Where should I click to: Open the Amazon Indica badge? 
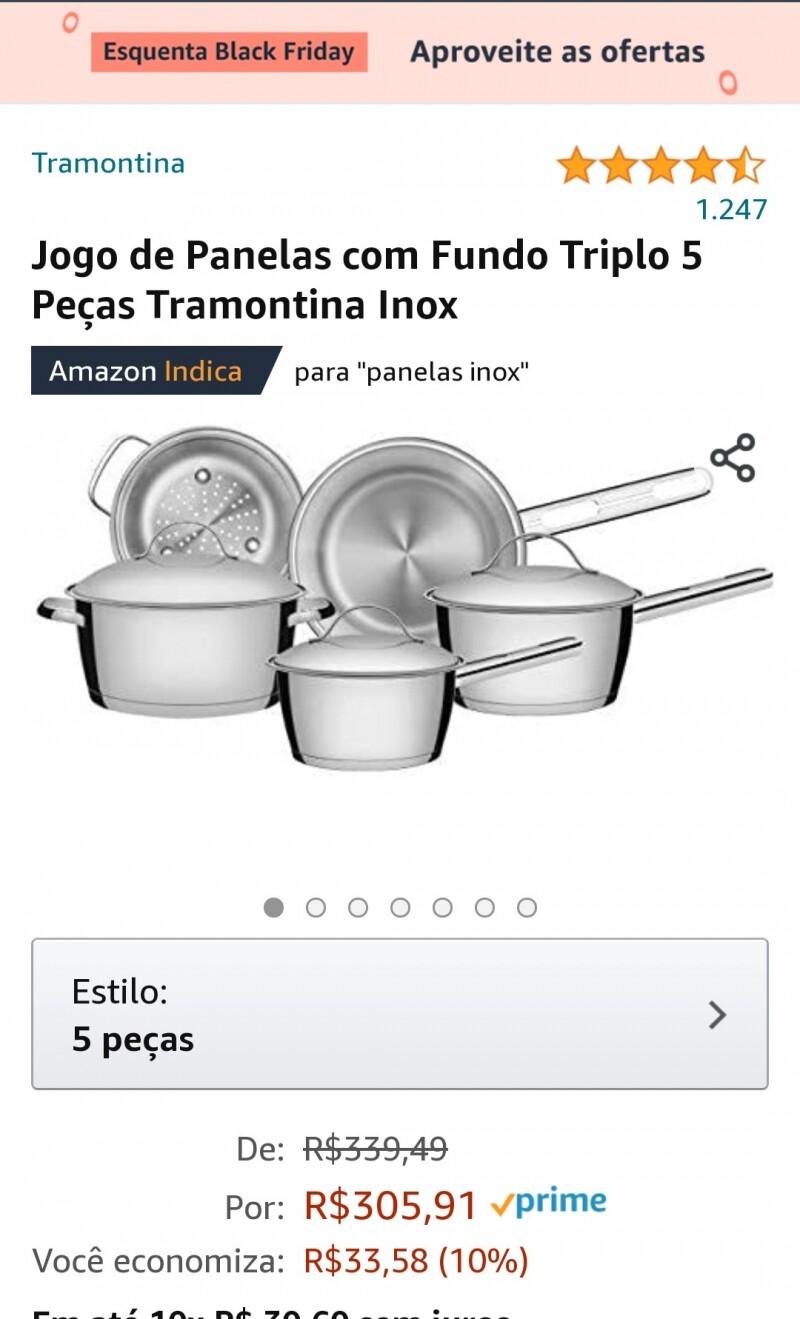pyautogui.click(x=146, y=371)
